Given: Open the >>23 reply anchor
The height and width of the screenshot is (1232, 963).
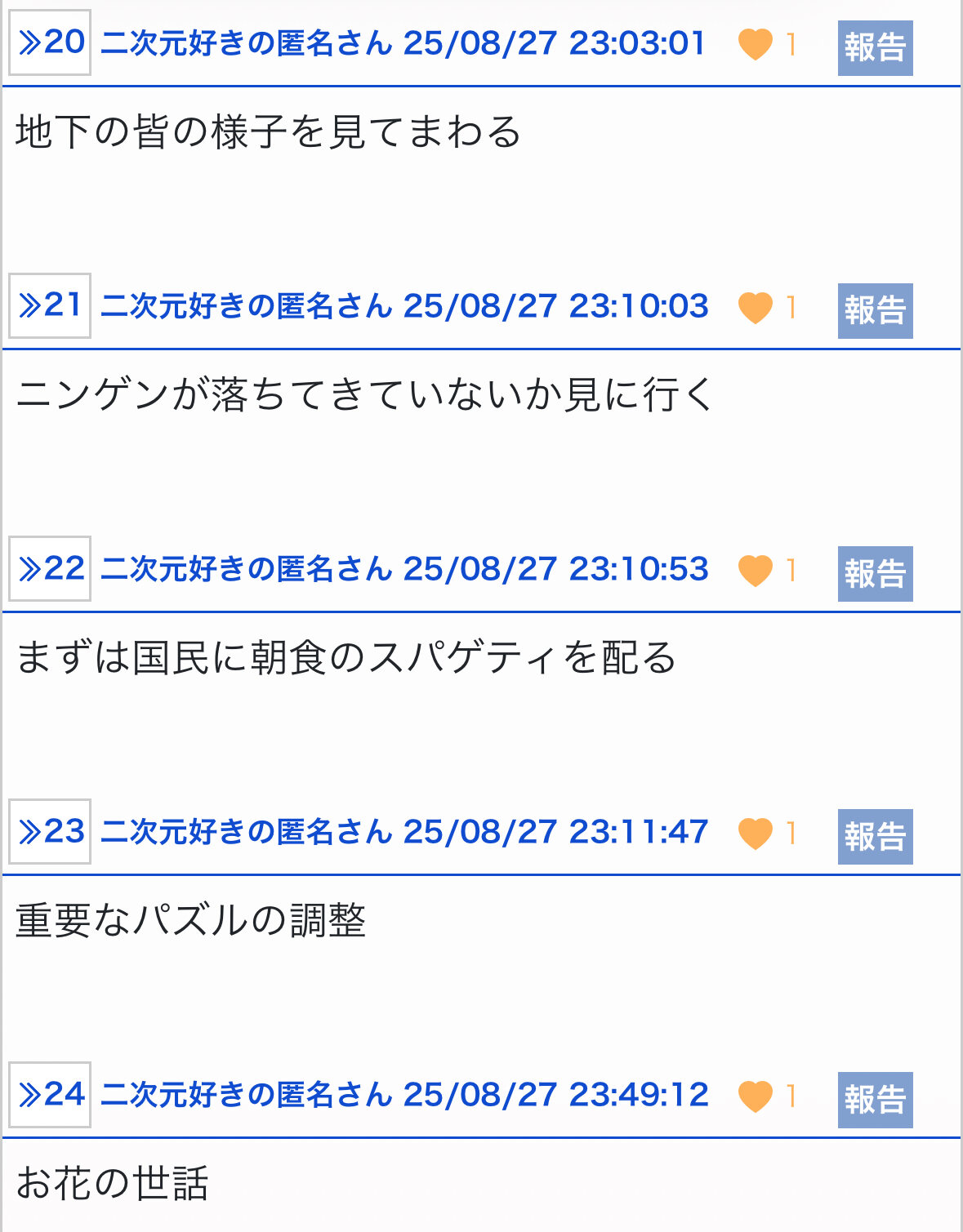Looking at the screenshot, I should 50,831.
